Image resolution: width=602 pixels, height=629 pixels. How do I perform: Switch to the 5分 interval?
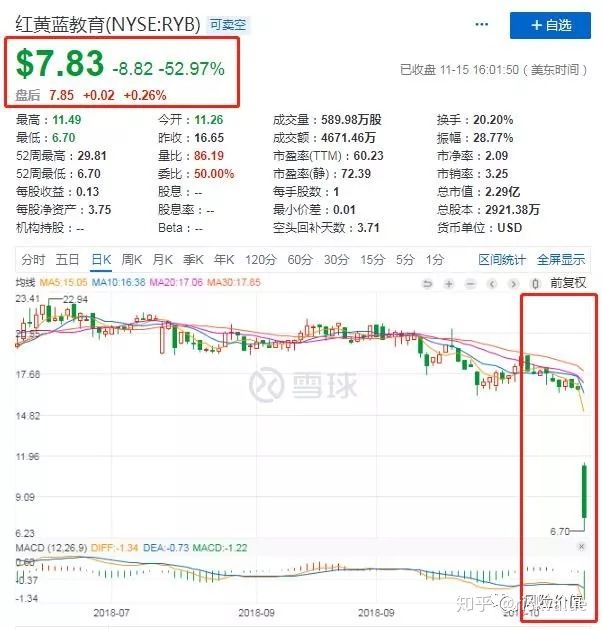pyautogui.click(x=404, y=259)
